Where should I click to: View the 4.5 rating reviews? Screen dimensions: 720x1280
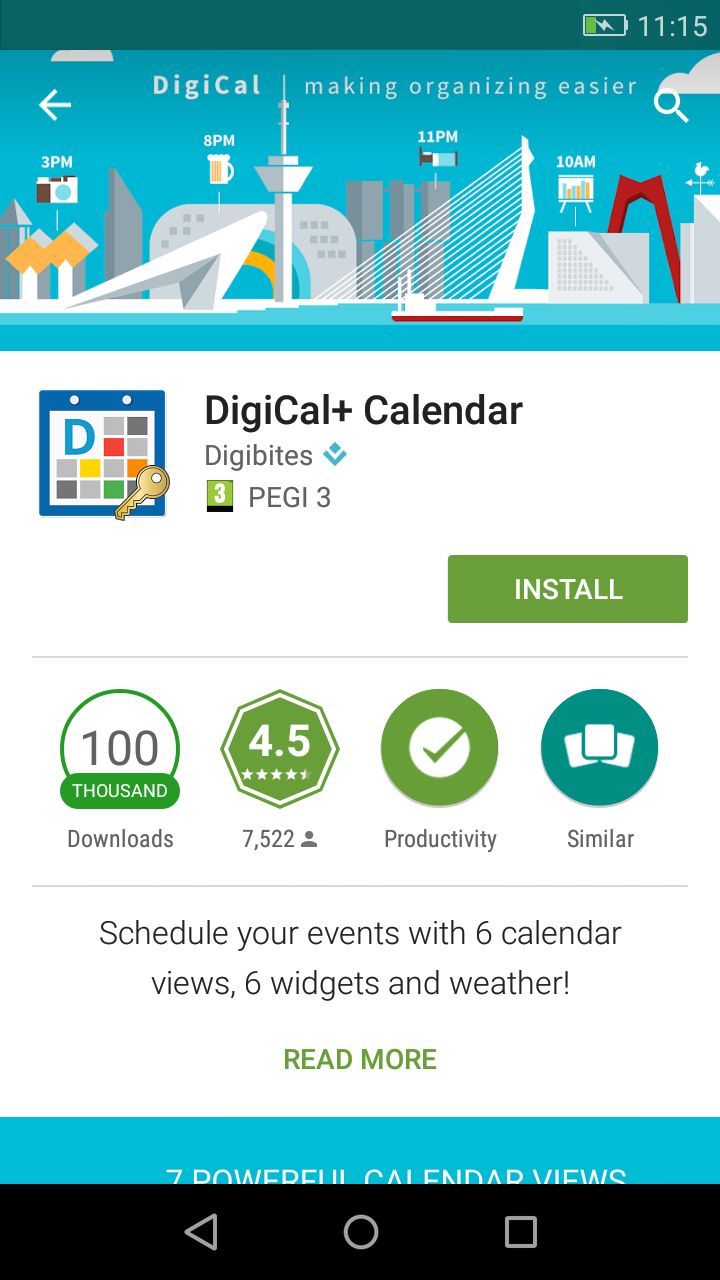280,749
